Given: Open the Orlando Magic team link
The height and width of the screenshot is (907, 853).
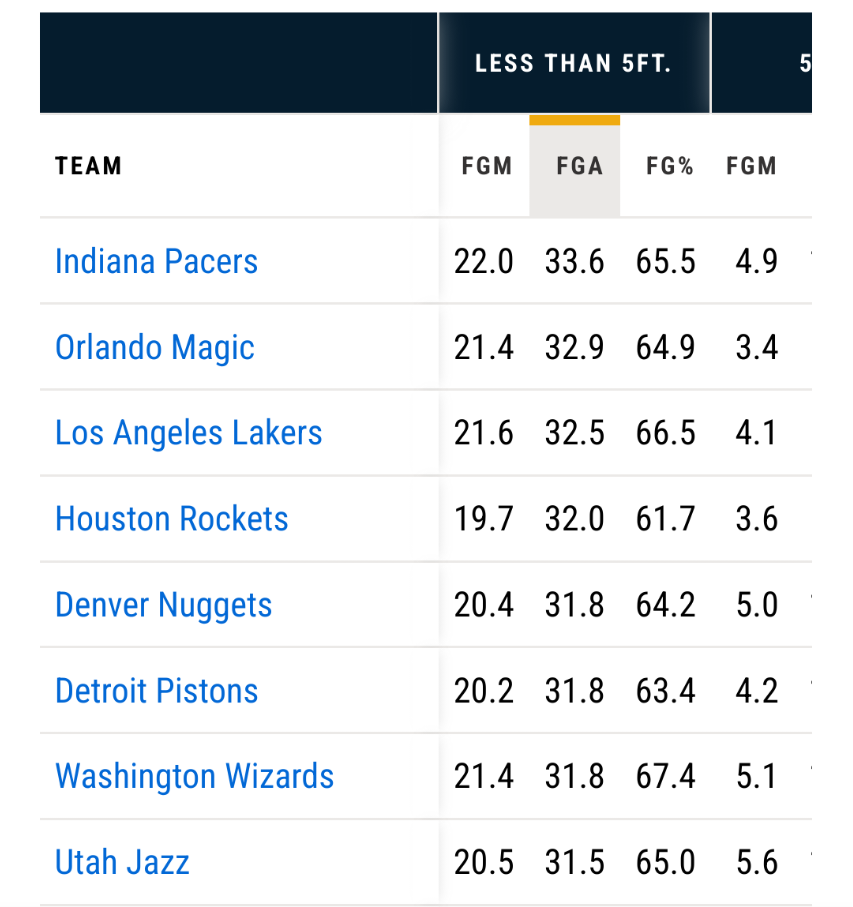Looking at the screenshot, I should pyautogui.click(x=154, y=348).
